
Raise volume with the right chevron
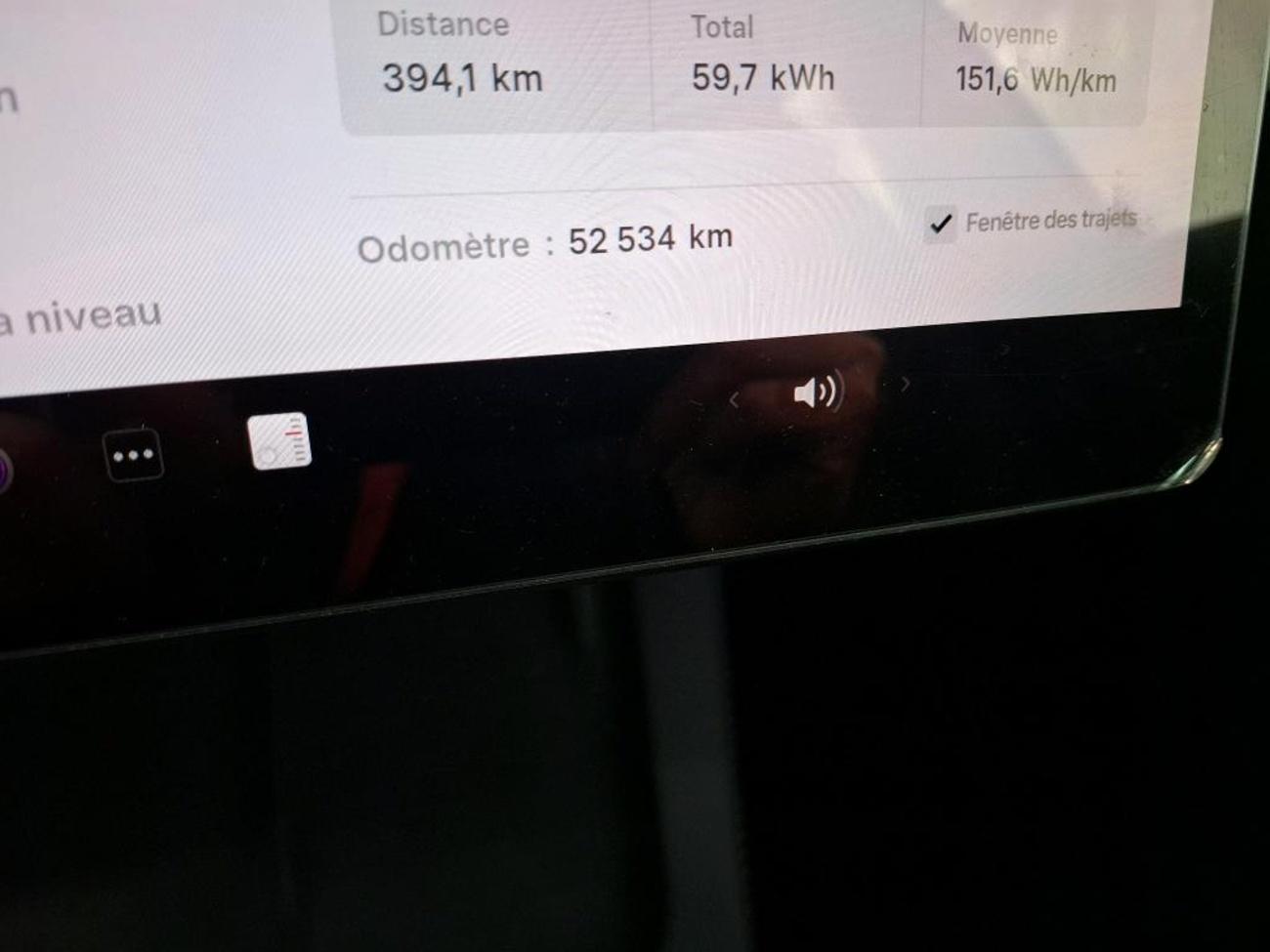click(906, 384)
